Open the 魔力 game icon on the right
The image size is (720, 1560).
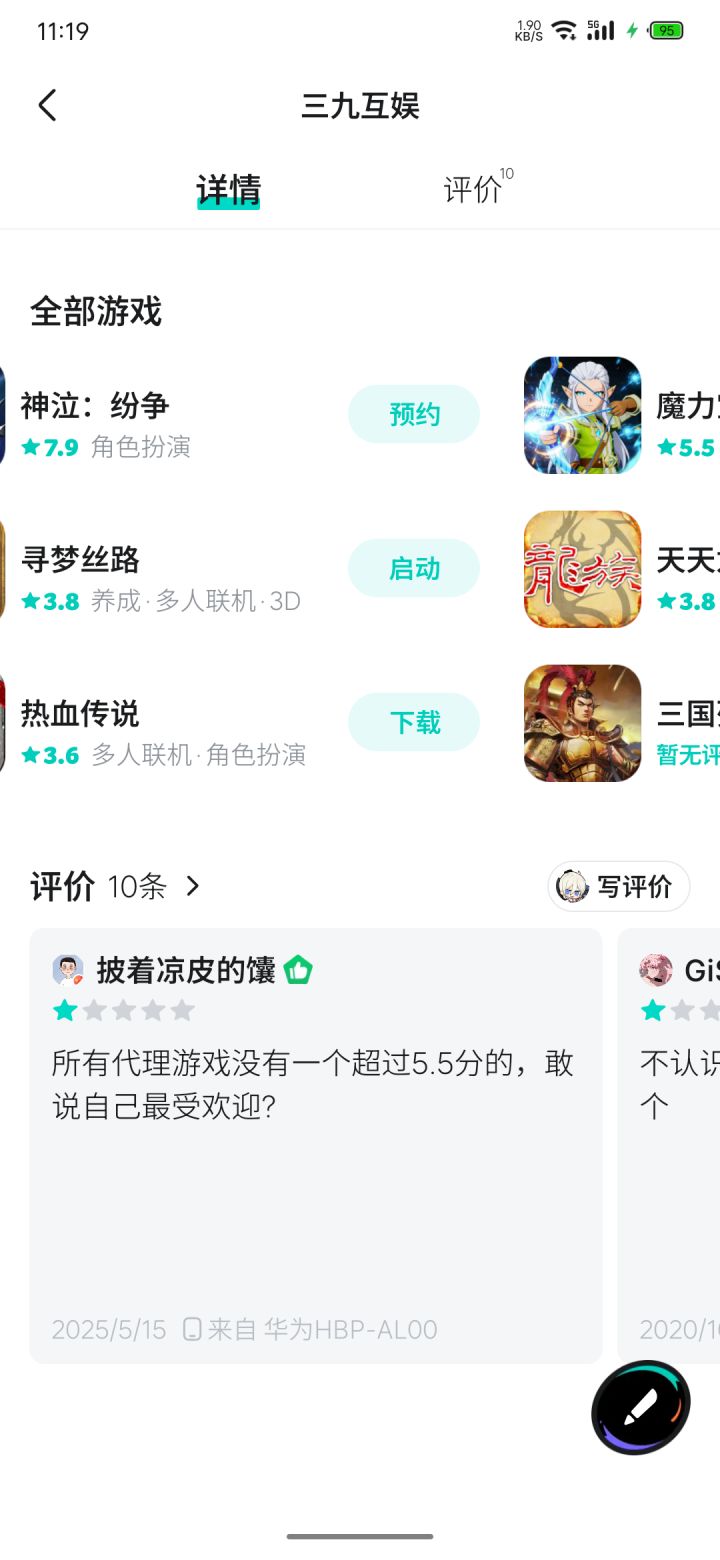pos(581,414)
